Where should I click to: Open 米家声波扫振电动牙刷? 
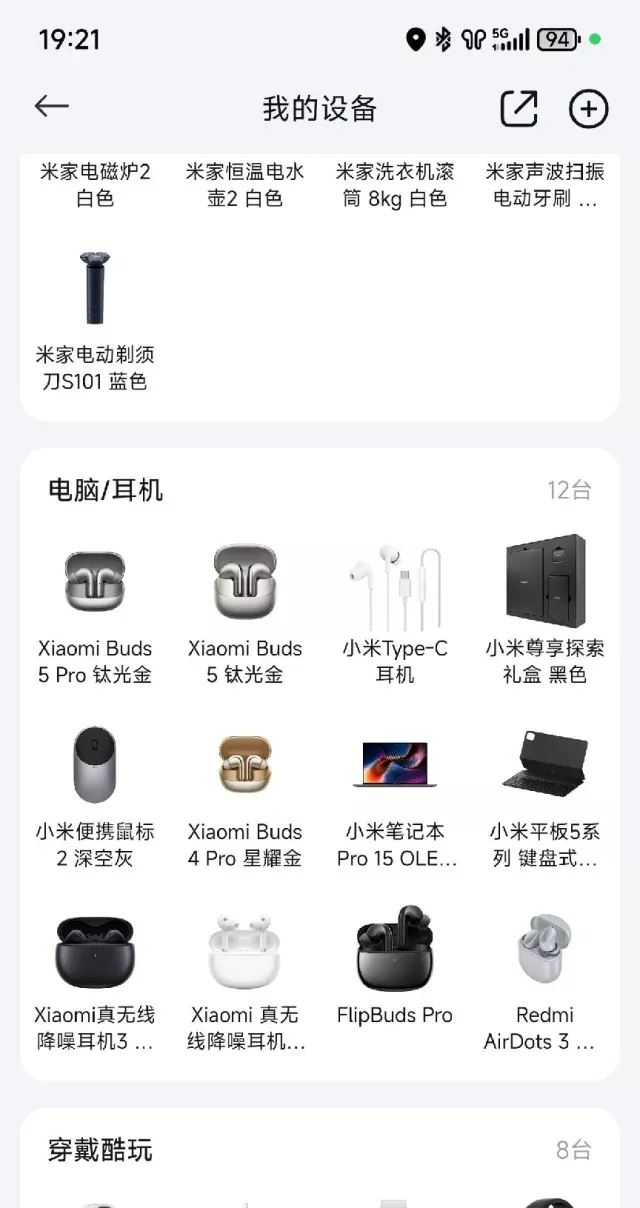point(545,184)
